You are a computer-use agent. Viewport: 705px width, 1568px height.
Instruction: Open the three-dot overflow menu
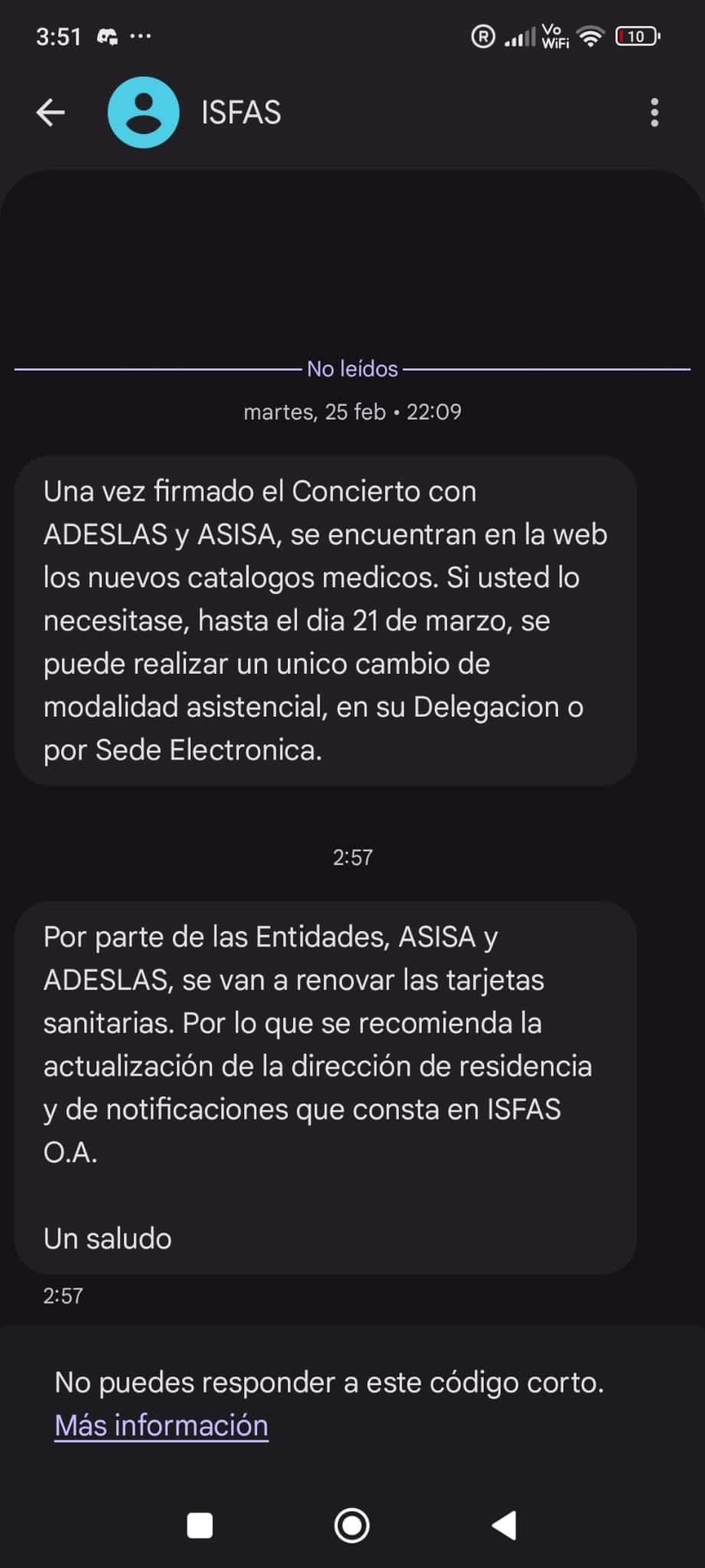tap(654, 113)
